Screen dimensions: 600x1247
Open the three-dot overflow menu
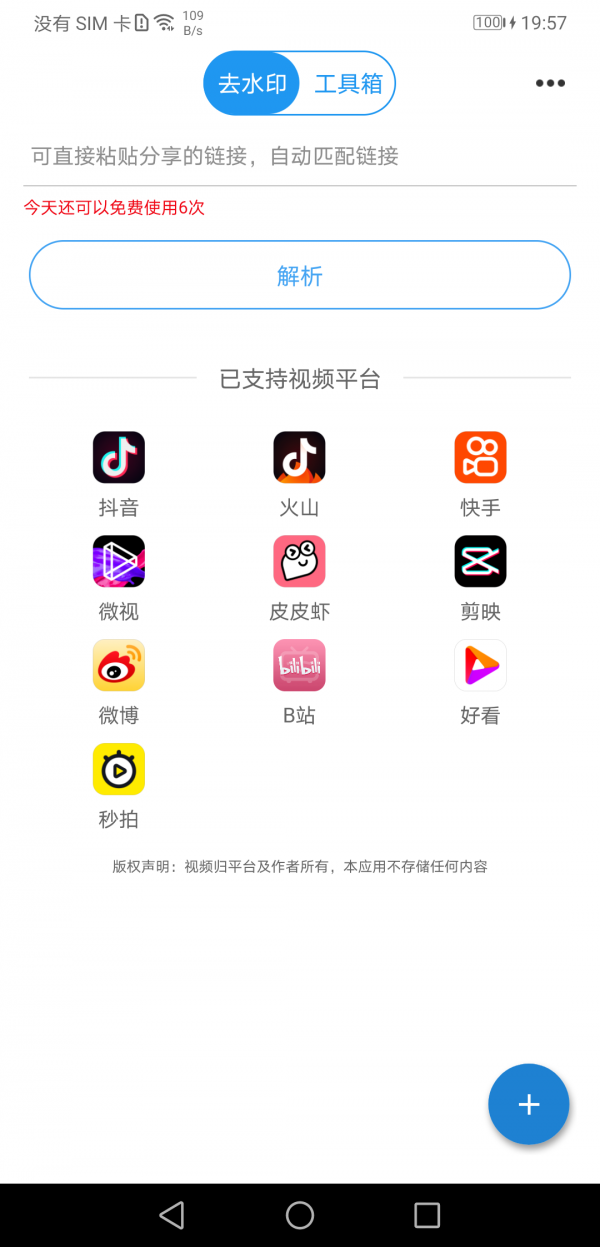point(550,83)
